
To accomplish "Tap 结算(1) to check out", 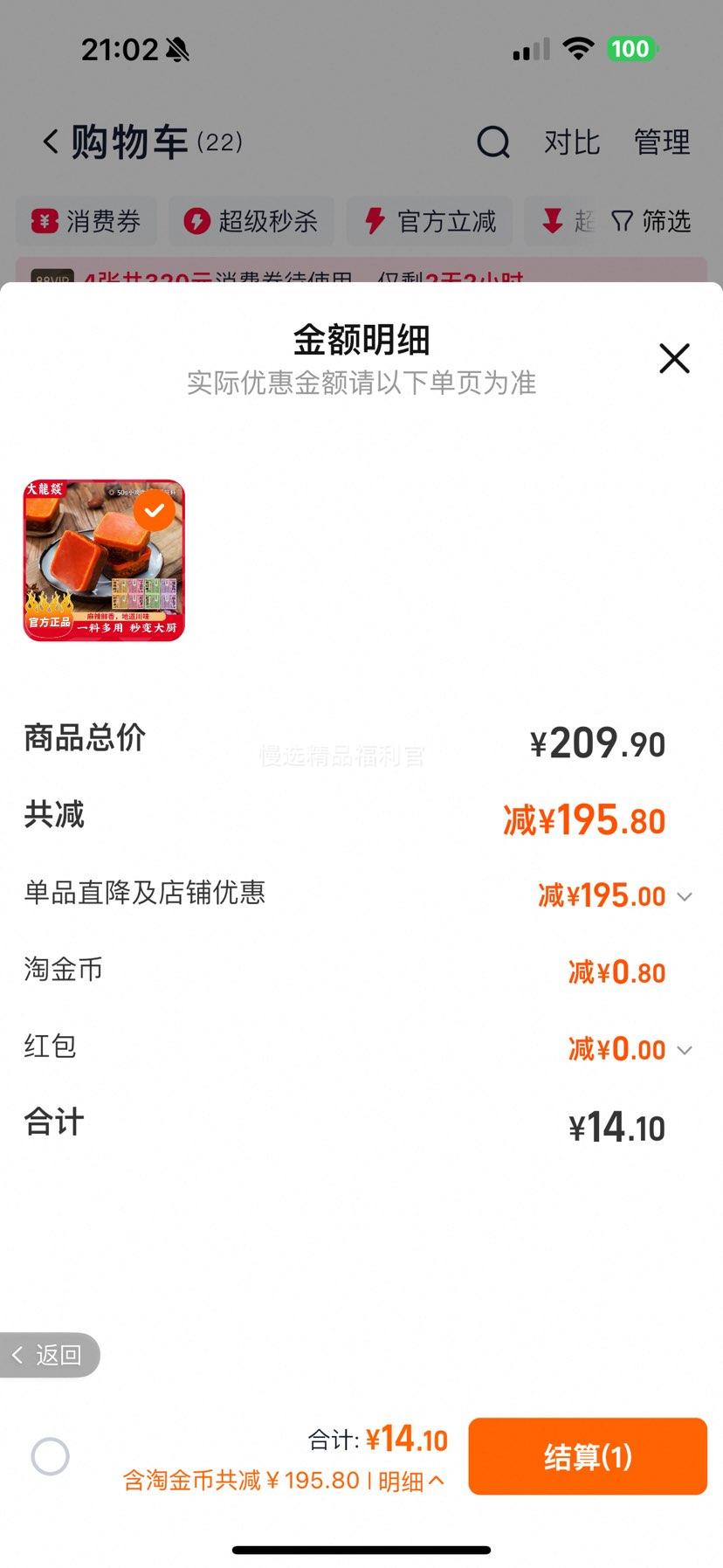I will (588, 1456).
